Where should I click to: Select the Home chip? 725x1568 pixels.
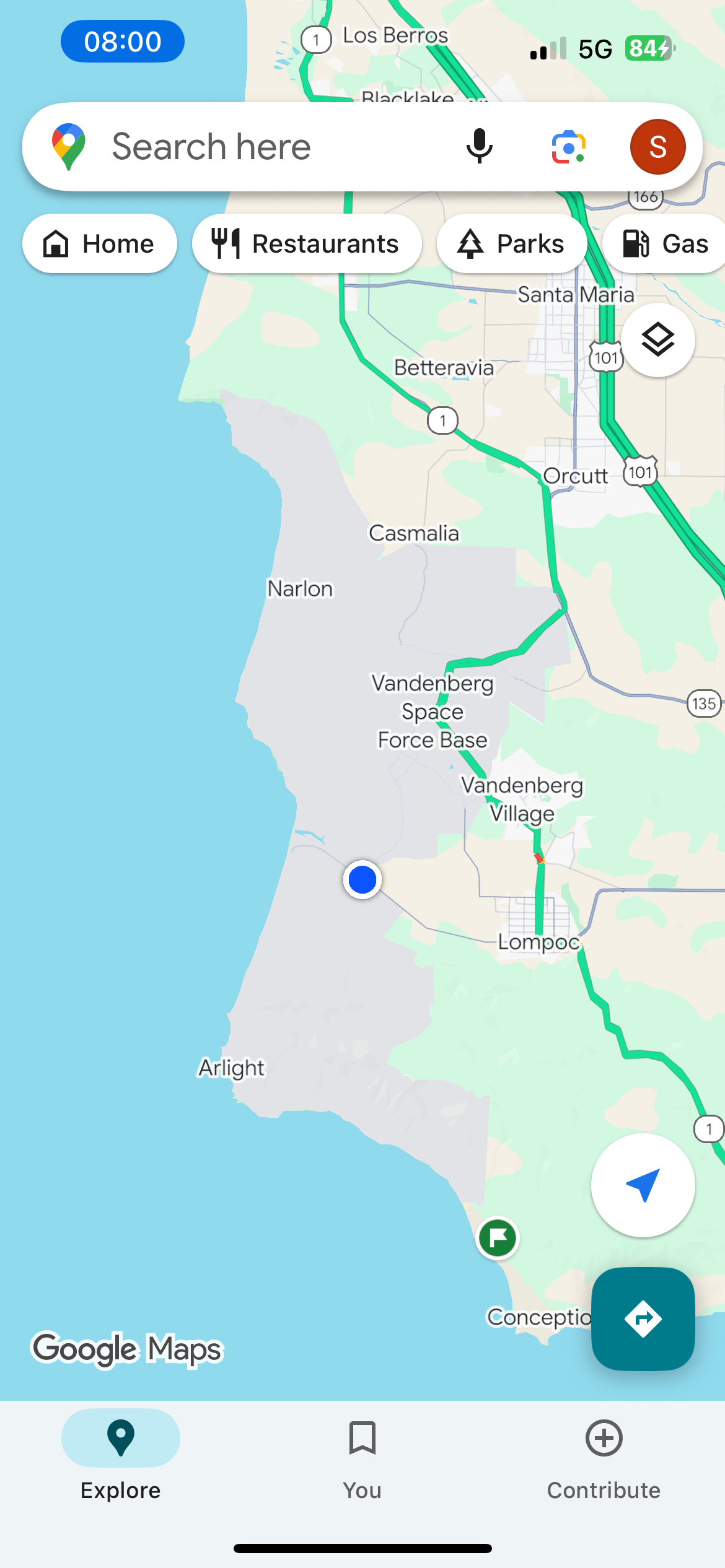(x=100, y=243)
